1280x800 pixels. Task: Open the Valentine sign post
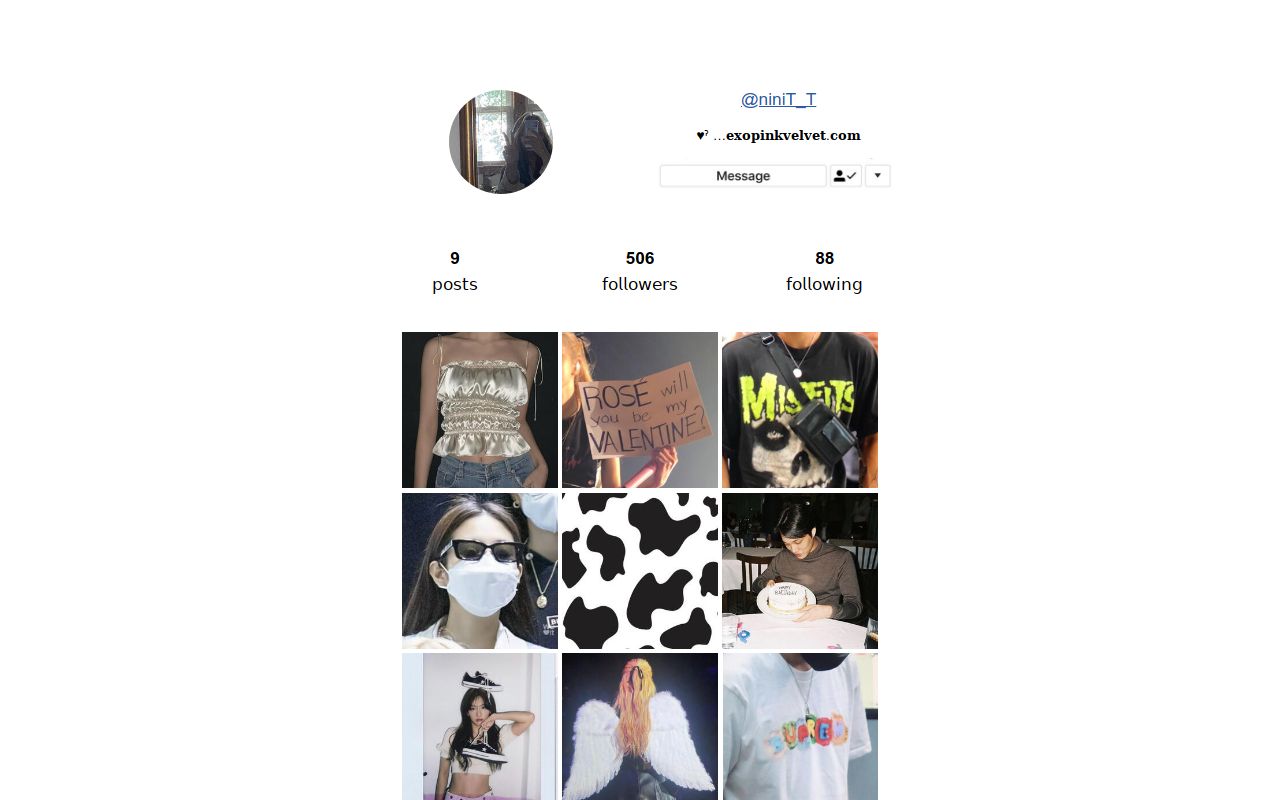tap(640, 410)
